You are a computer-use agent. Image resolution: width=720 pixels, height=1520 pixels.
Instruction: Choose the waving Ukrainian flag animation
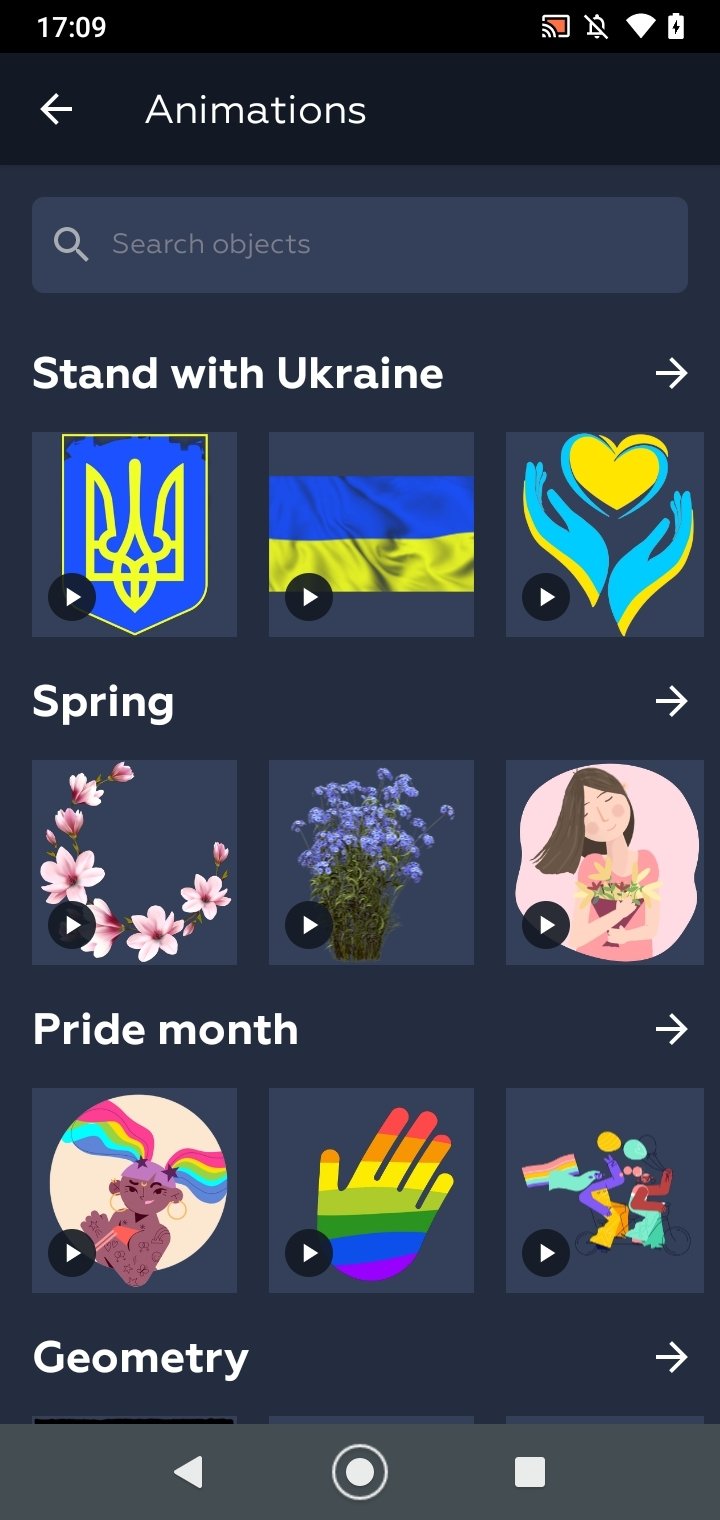[x=371, y=534]
